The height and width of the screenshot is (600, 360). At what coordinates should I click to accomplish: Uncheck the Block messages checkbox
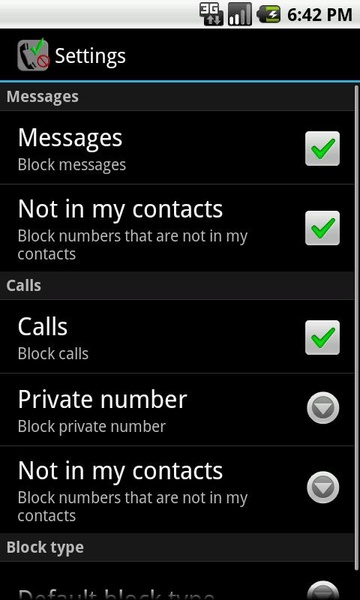tap(322, 148)
